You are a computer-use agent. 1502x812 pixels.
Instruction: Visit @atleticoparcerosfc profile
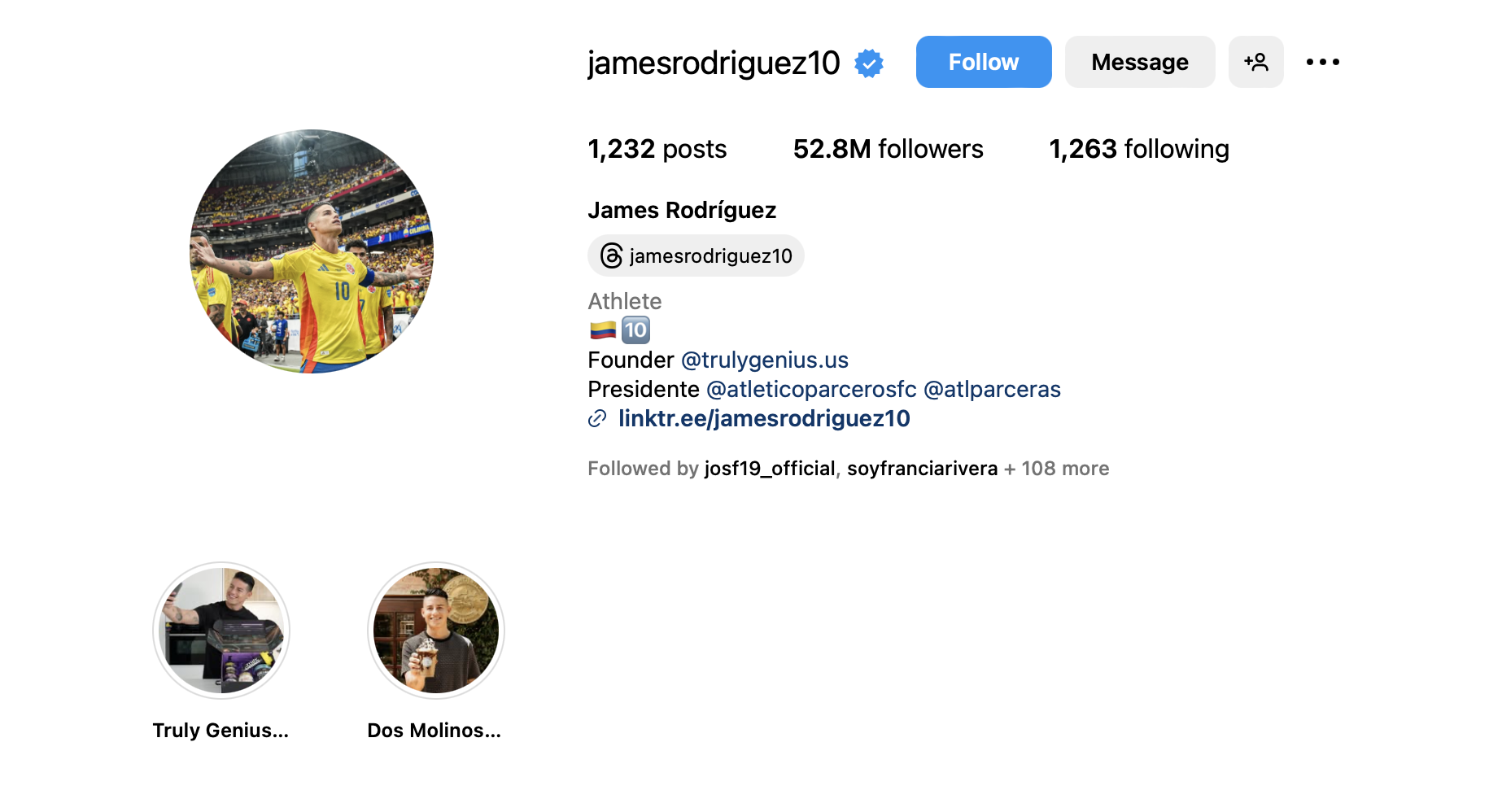coord(811,389)
